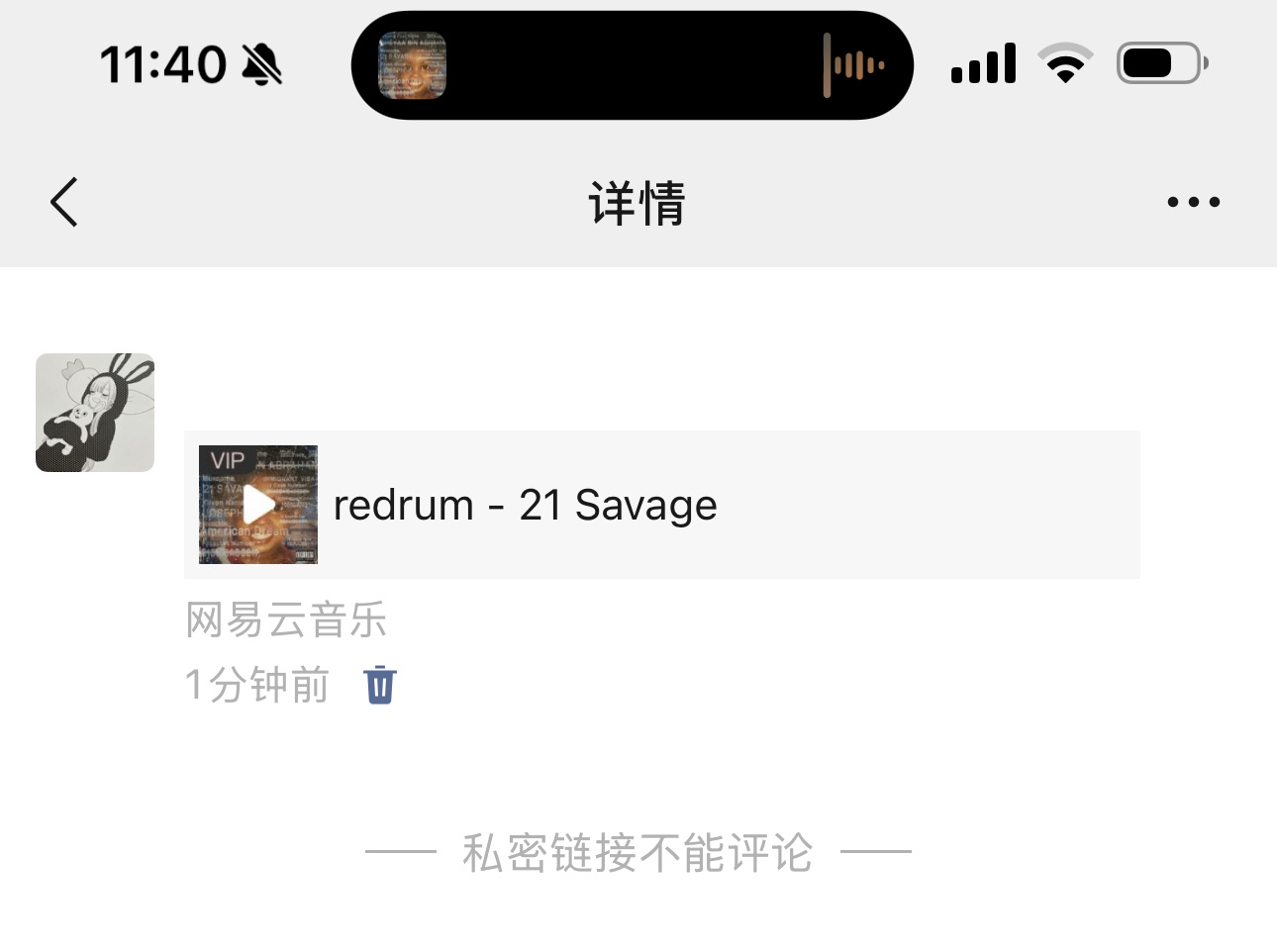Viewport: 1277px width, 952px height.
Task: Open the three-dot overflow menu
Action: [1193, 203]
